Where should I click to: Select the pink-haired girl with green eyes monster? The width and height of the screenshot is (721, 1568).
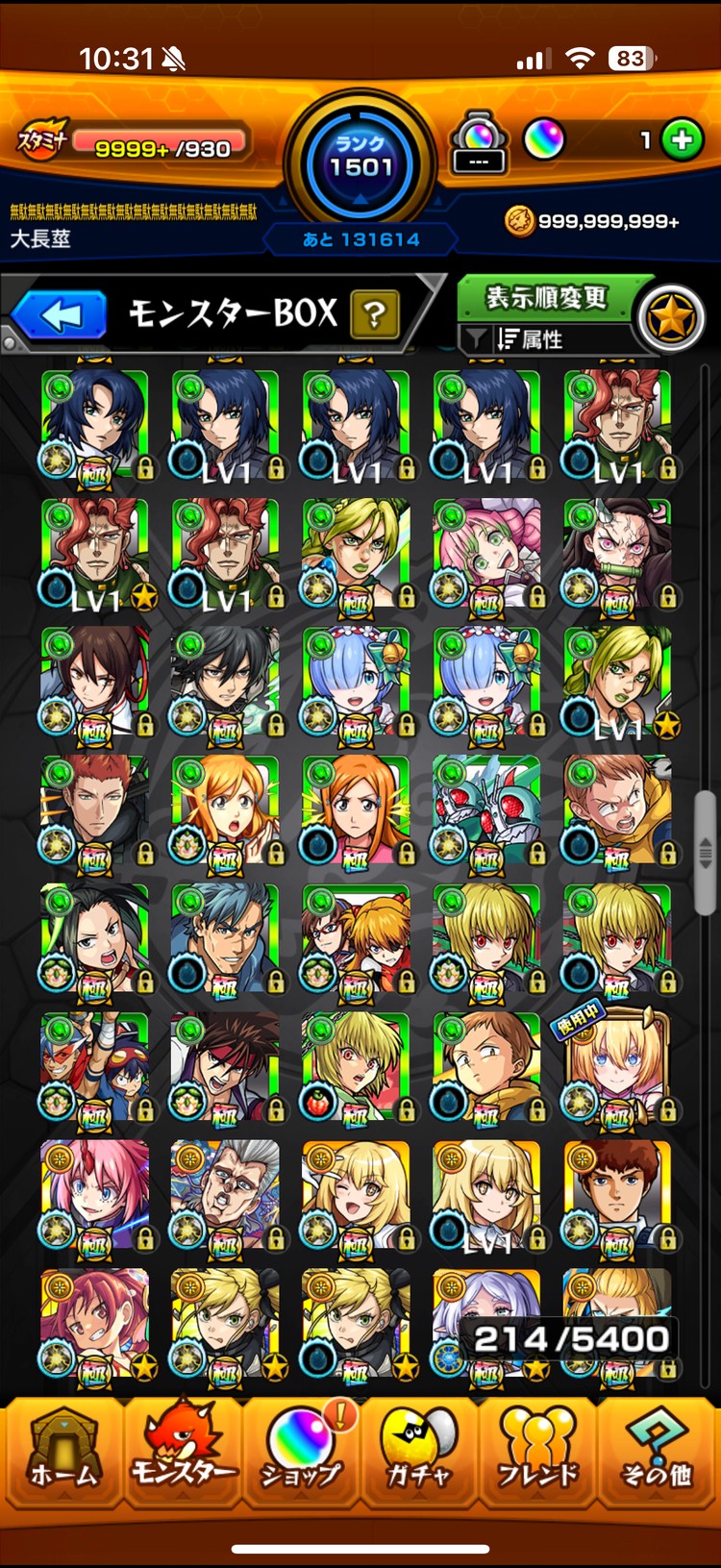coord(486,555)
